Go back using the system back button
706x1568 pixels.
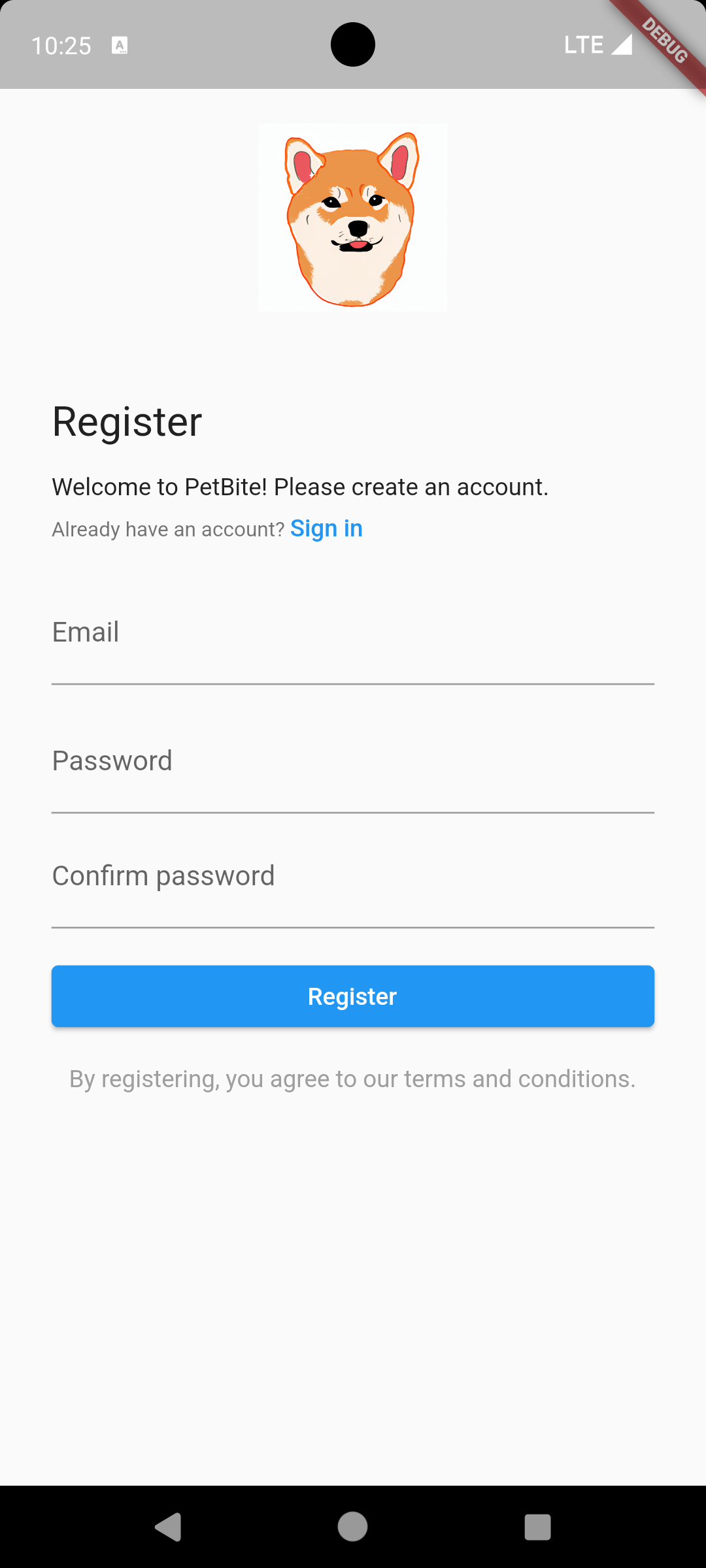pyautogui.click(x=168, y=1527)
